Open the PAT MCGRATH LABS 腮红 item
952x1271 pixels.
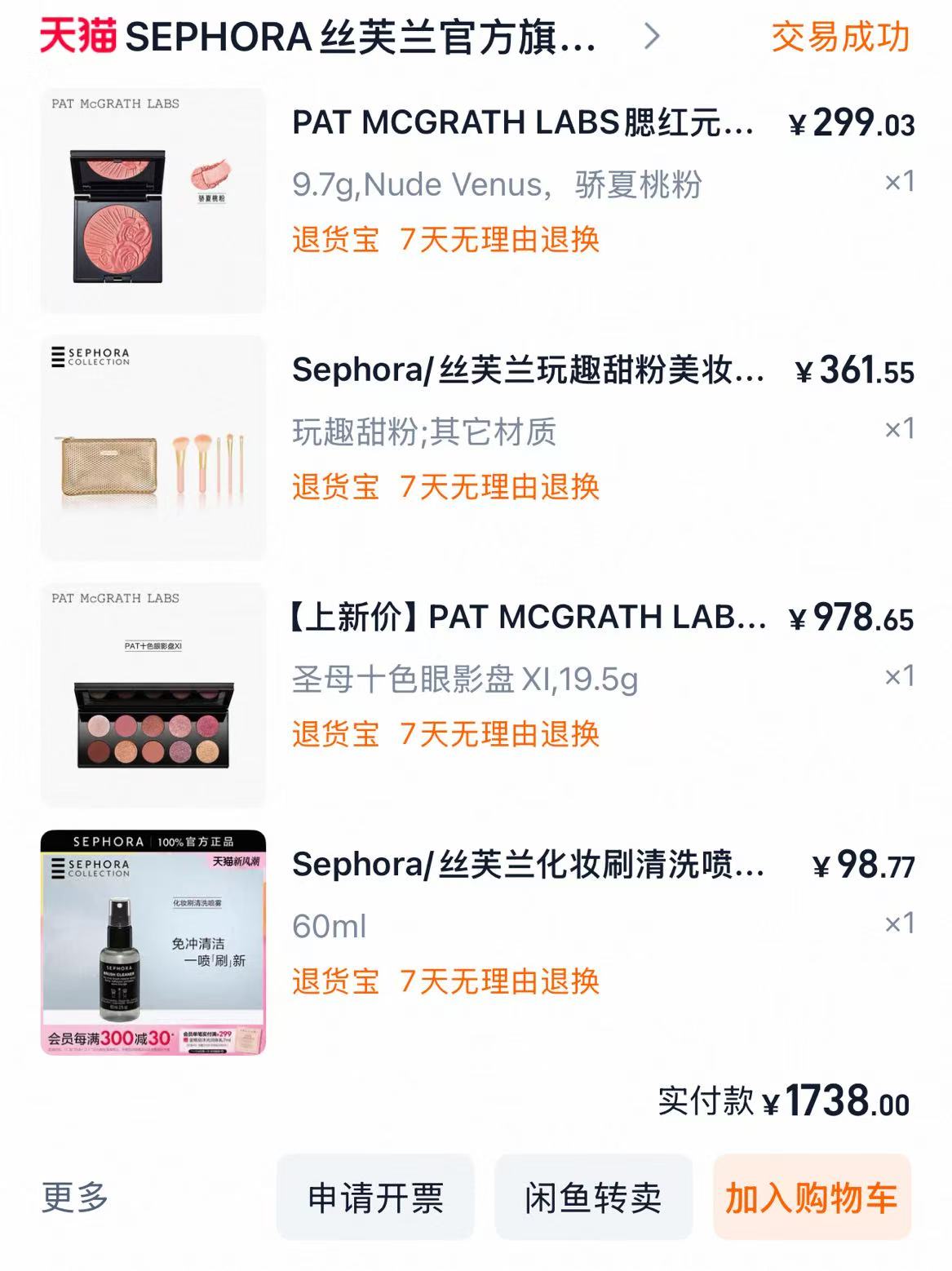tap(522, 123)
